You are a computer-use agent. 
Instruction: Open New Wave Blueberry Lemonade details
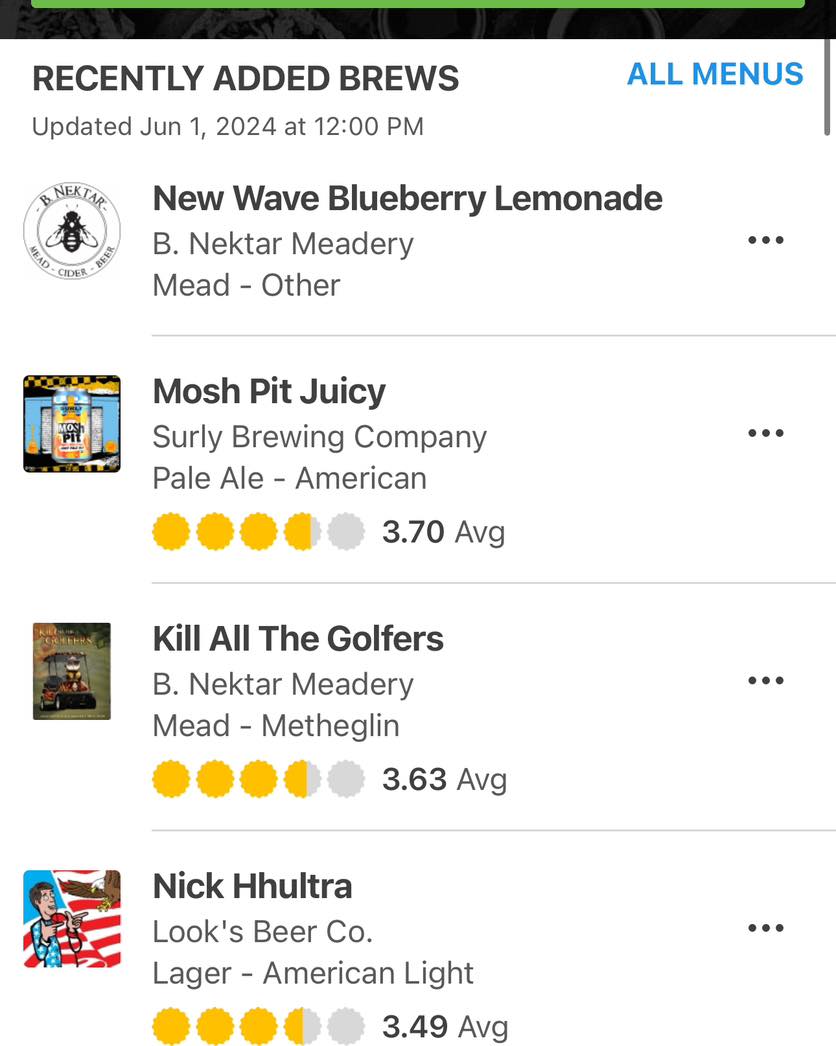tap(407, 199)
